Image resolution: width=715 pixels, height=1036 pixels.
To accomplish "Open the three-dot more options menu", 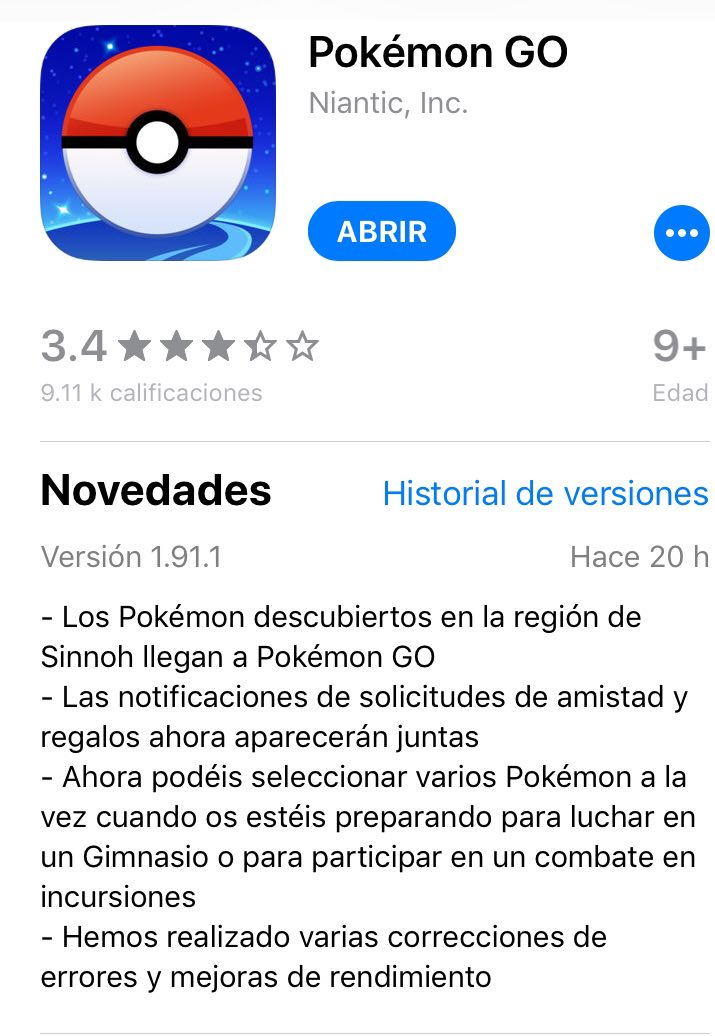I will [x=681, y=233].
